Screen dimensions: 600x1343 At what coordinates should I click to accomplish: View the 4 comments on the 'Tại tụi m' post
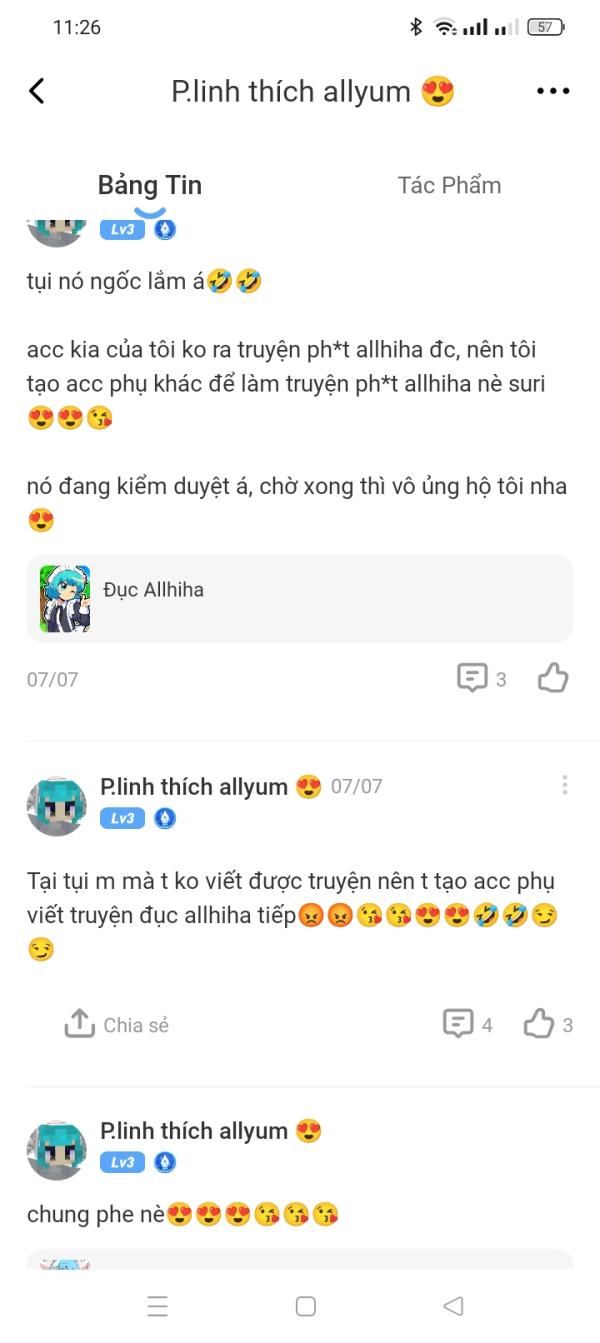coord(467,1024)
